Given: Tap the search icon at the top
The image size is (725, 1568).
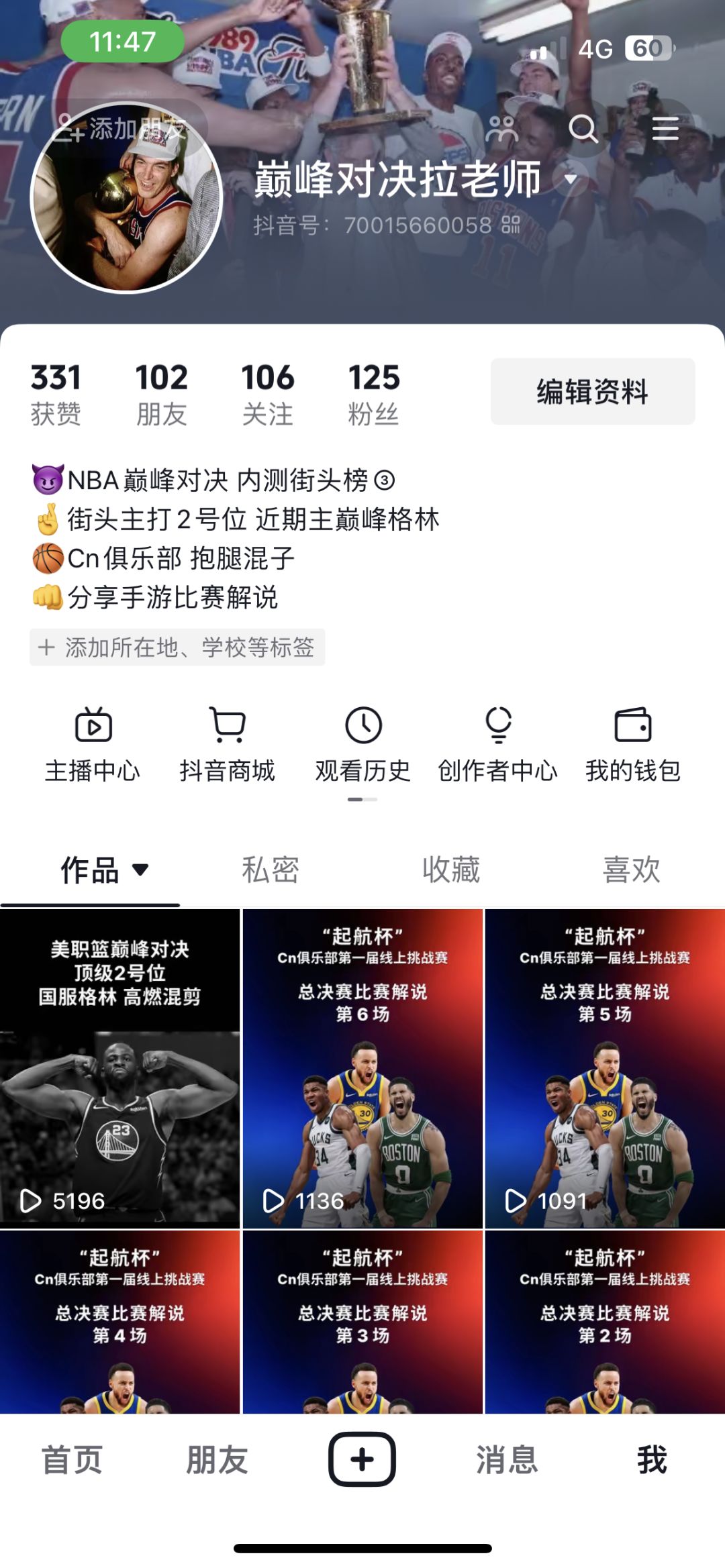Looking at the screenshot, I should pyautogui.click(x=583, y=129).
